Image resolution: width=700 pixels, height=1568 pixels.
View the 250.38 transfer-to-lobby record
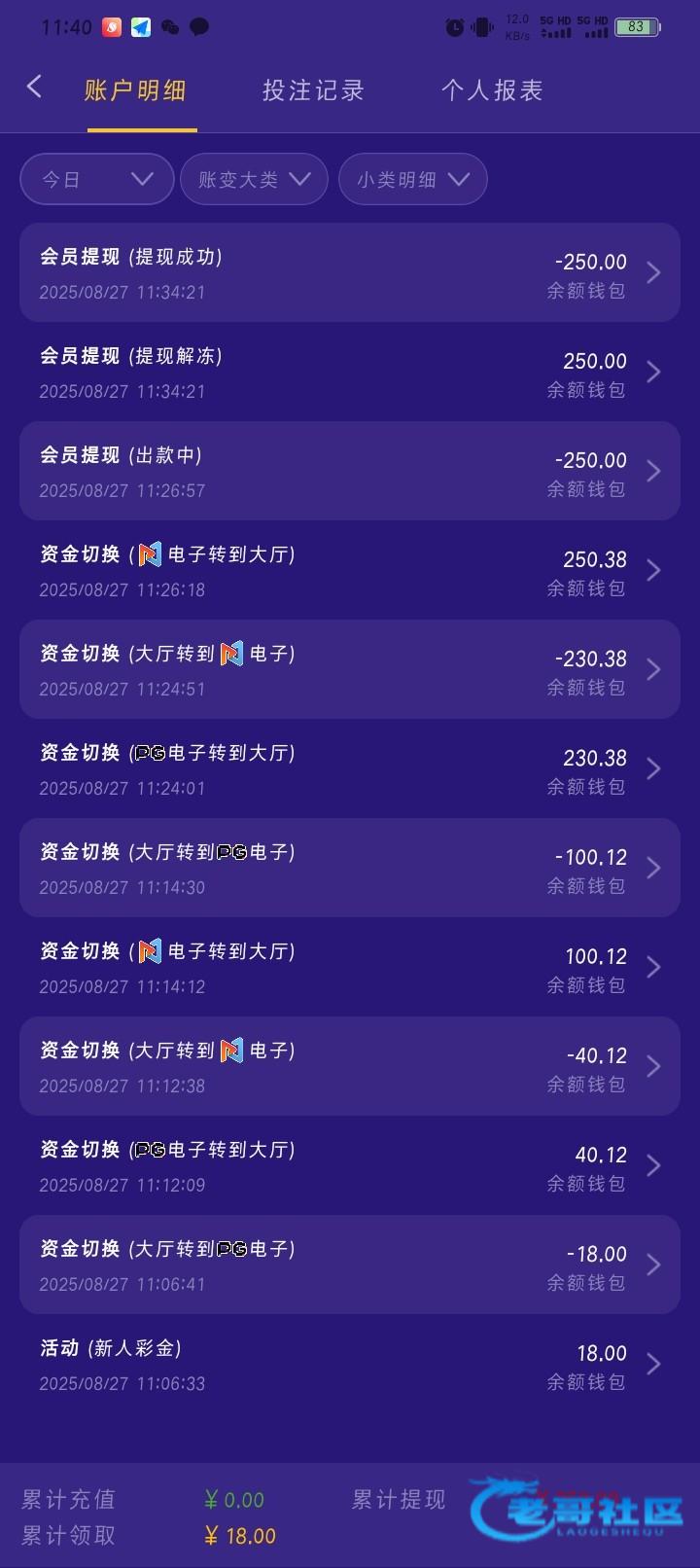click(x=350, y=570)
